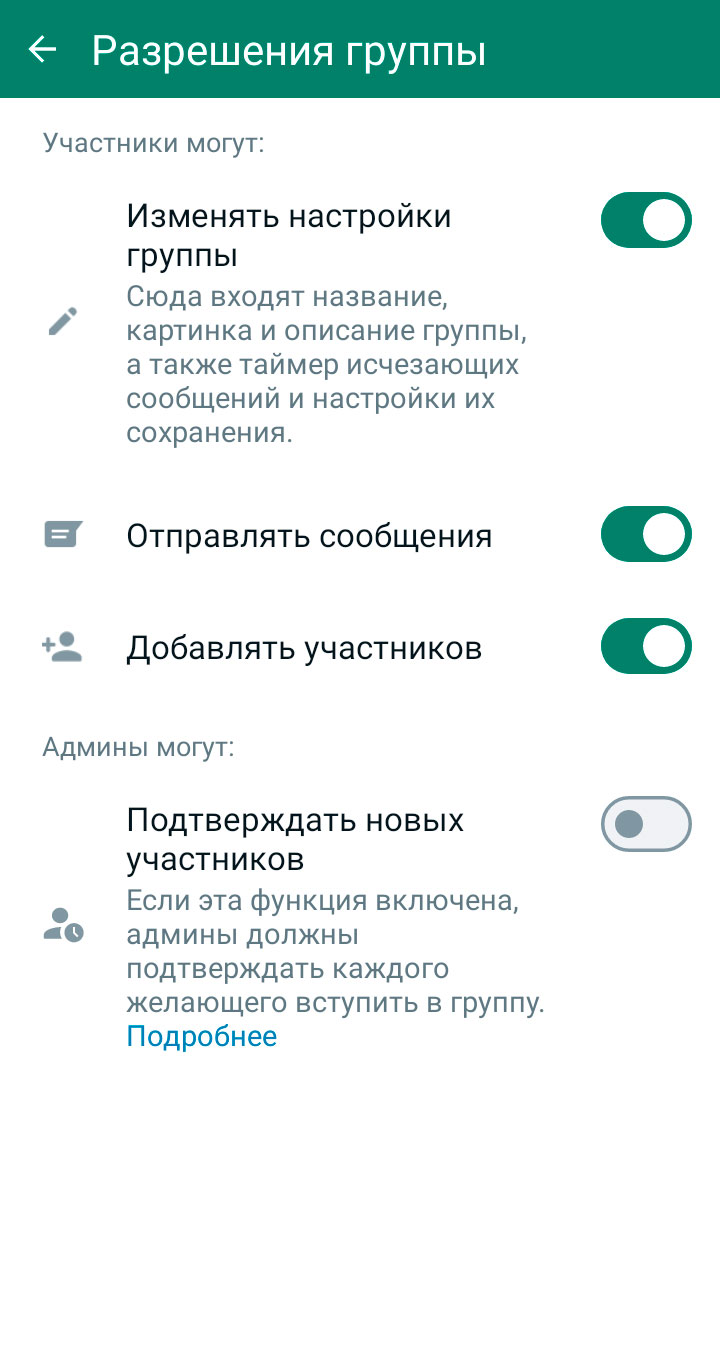720x1354 pixels.
Task: Select the 'Изменять настройки группы' row
Action: [x=289, y=233]
